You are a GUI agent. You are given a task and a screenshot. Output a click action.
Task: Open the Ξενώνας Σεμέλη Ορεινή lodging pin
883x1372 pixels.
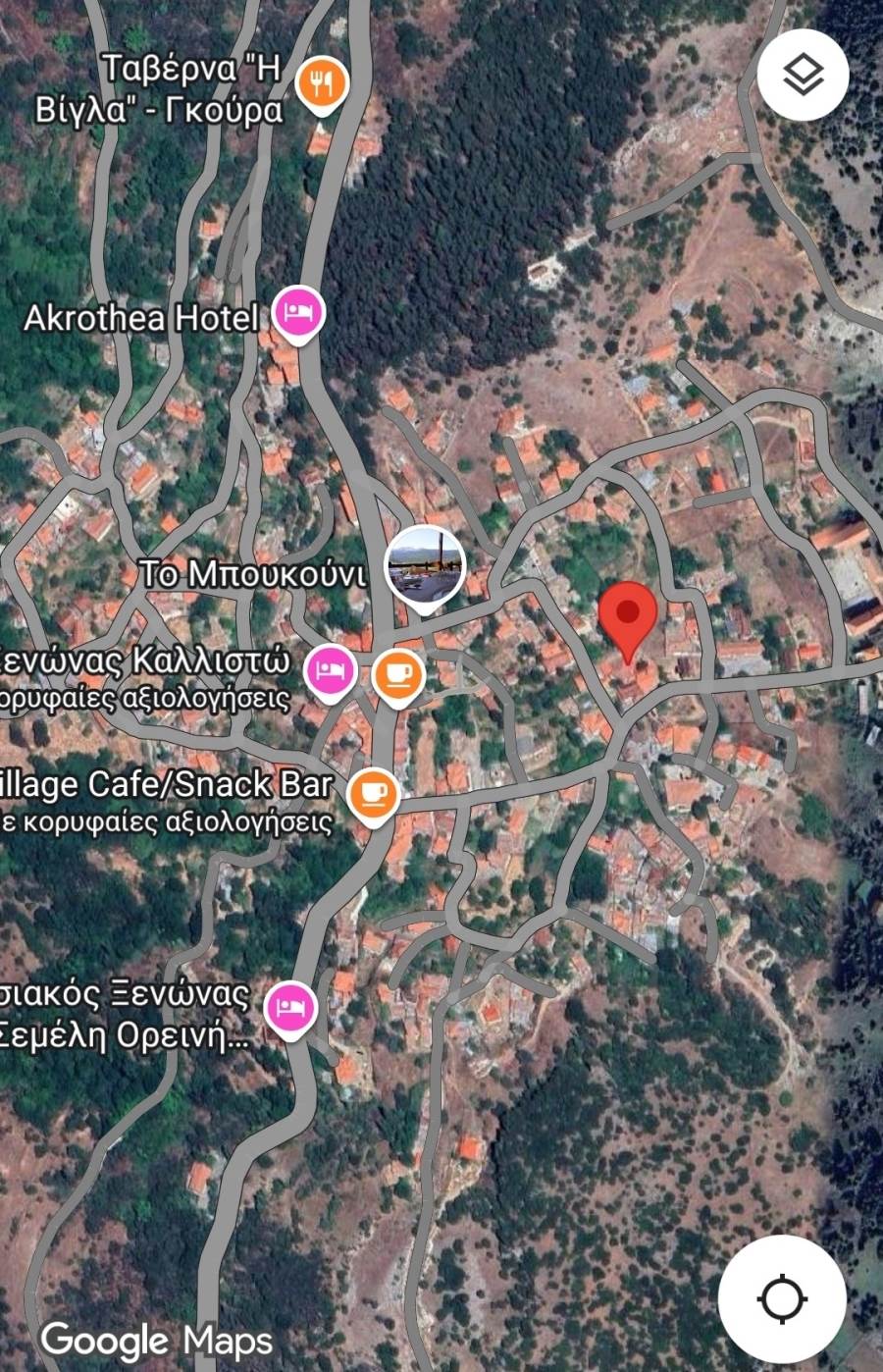coord(291,1008)
